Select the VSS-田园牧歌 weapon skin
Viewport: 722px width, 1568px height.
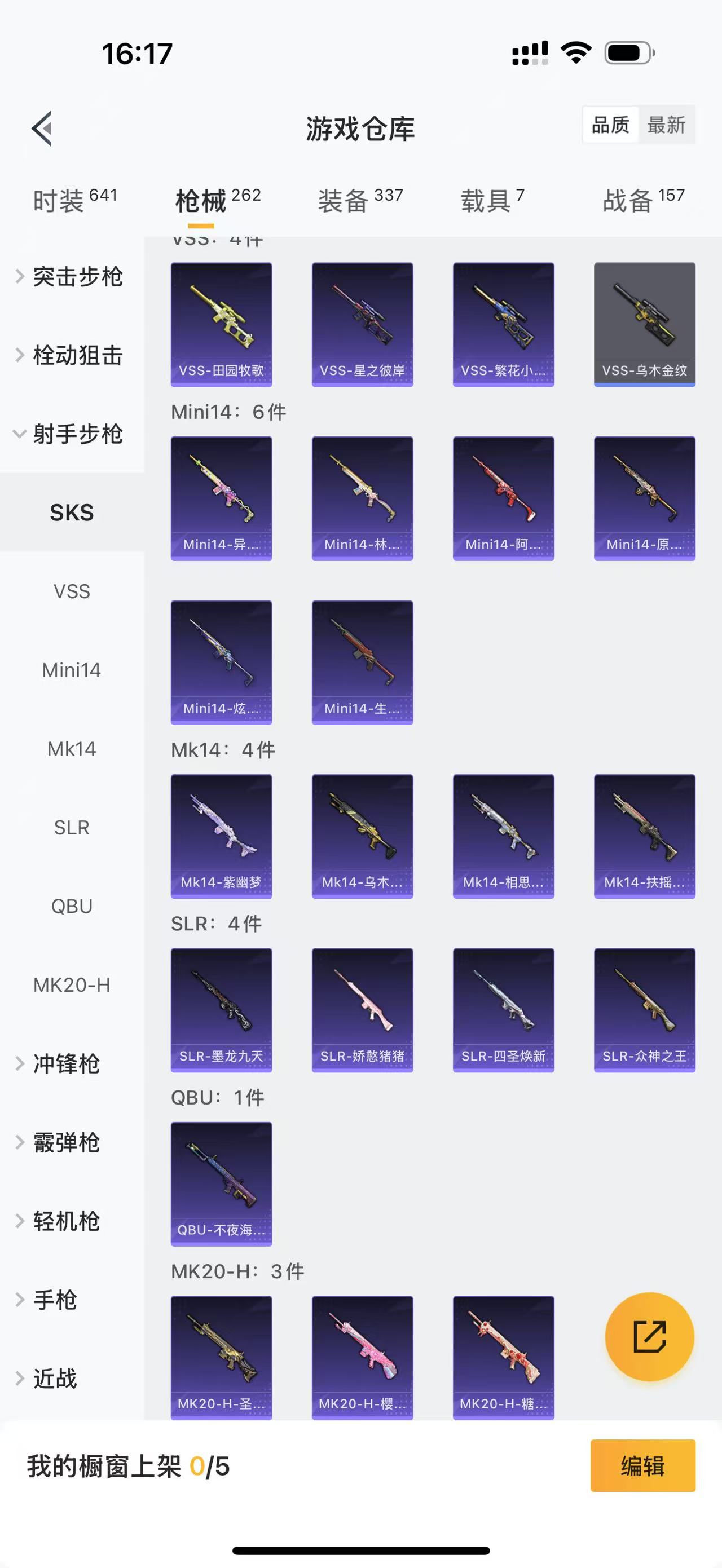coord(222,323)
